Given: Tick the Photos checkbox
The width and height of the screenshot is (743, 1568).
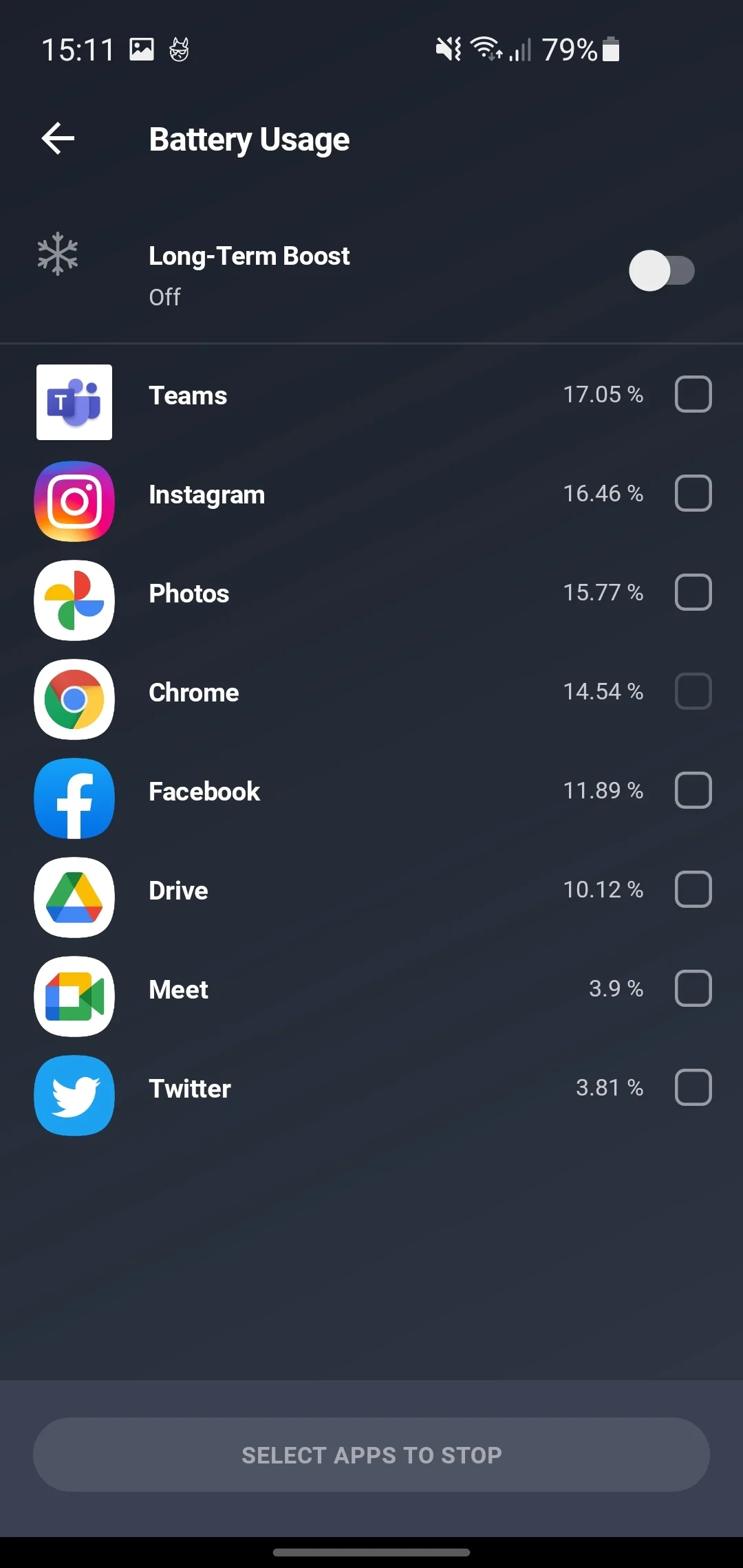Looking at the screenshot, I should [693, 593].
